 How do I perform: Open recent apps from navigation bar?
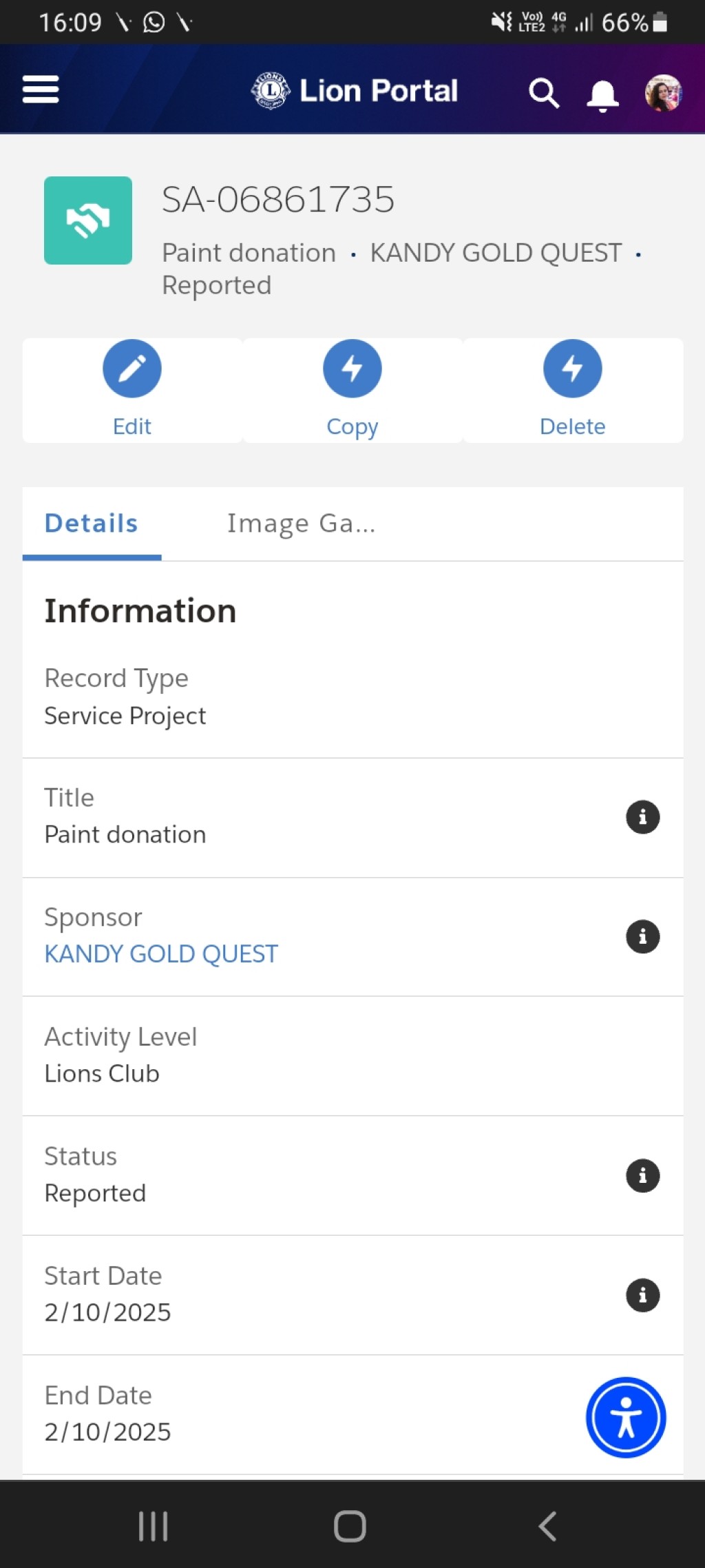pos(153,1526)
